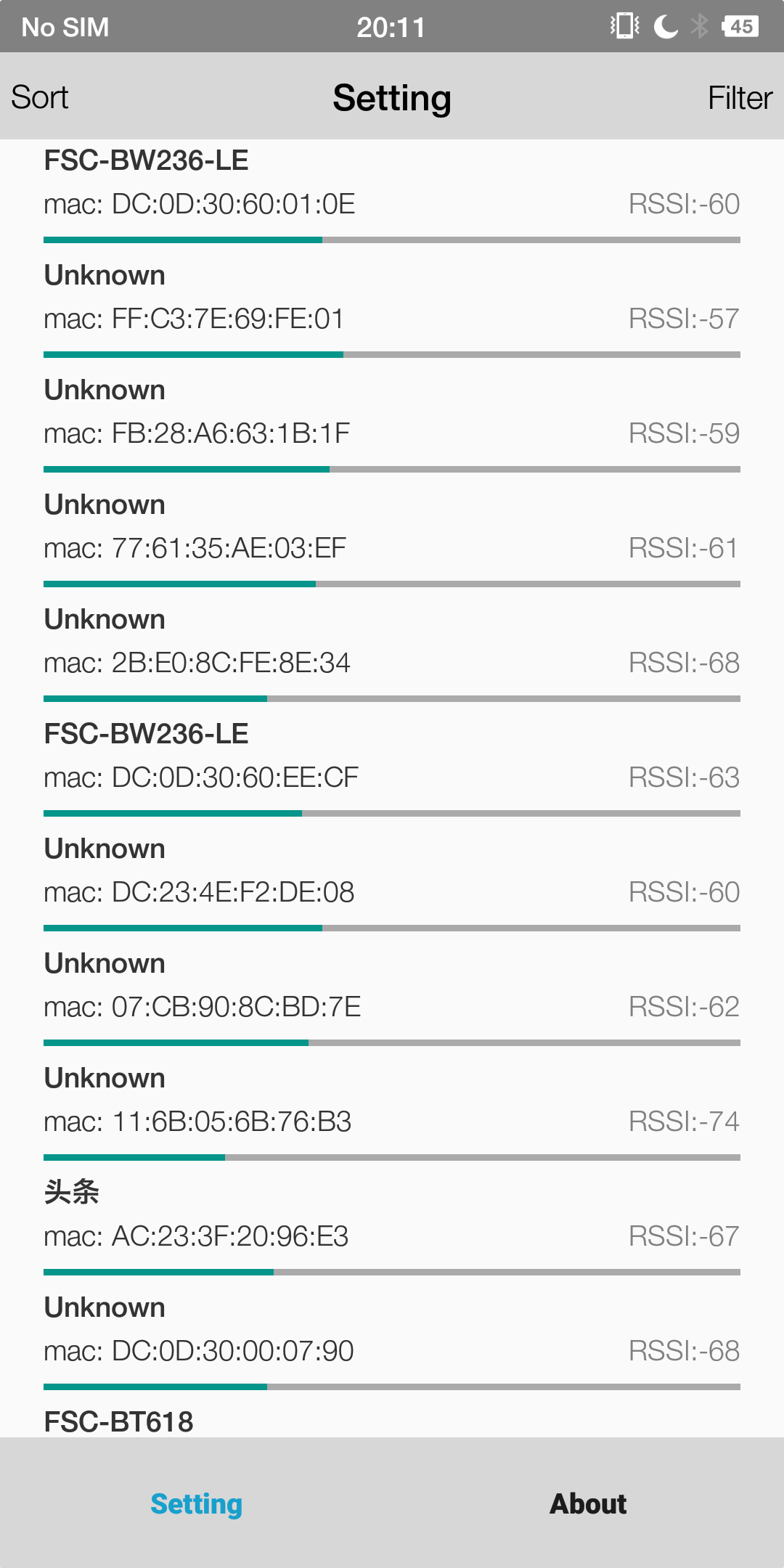Tap the vibrate mode icon

click(x=623, y=26)
